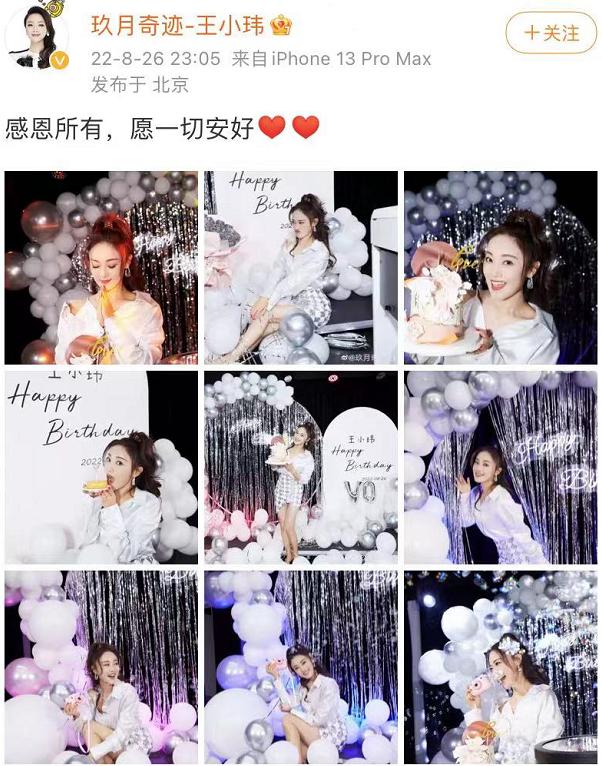This screenshot has height=766, width=602.
Task: Open photo of woman with flower hair clip
Action: [x=500, y=667]
